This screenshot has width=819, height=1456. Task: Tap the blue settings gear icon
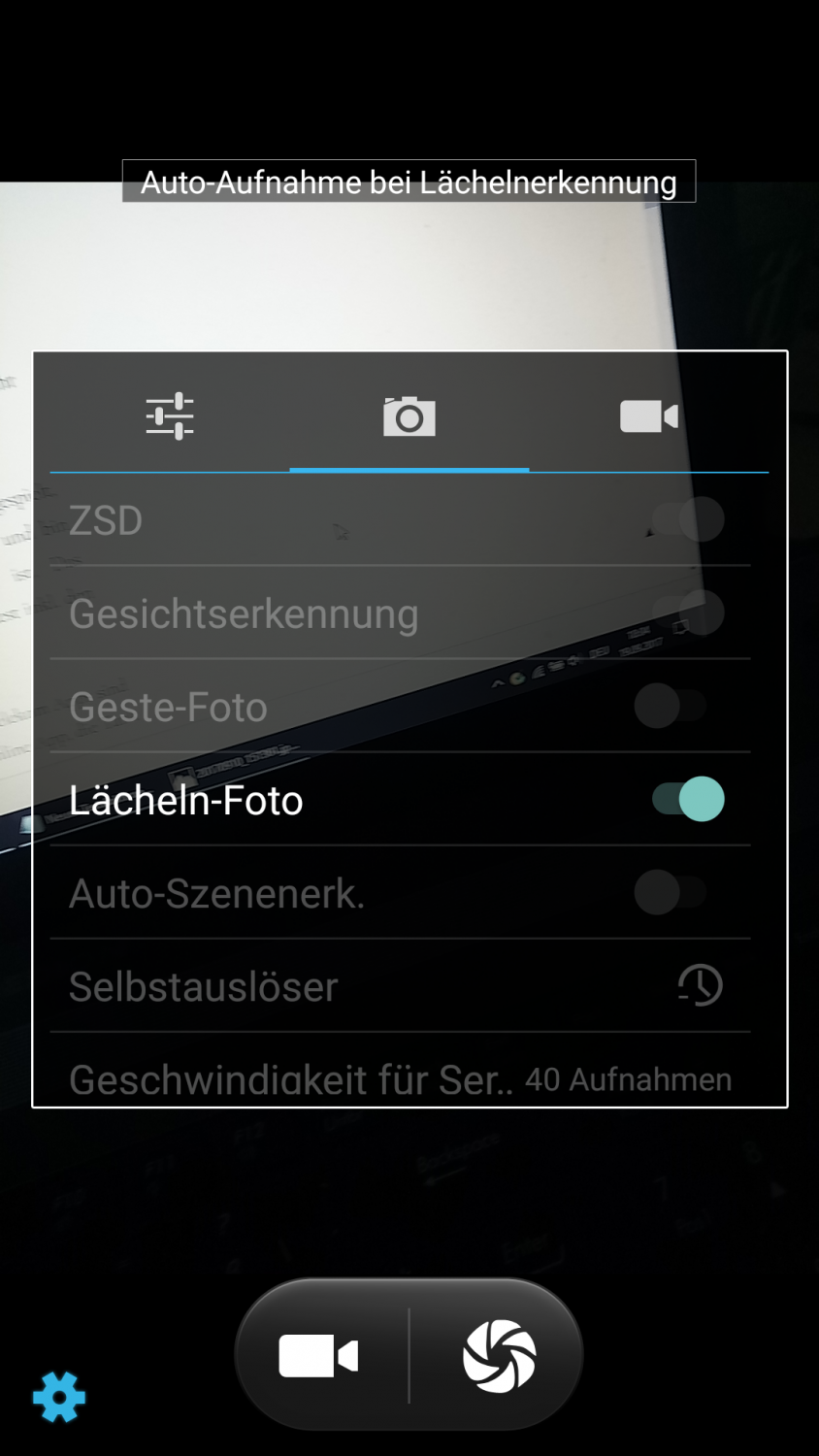pyautogui.click(x=59, y=1398)
